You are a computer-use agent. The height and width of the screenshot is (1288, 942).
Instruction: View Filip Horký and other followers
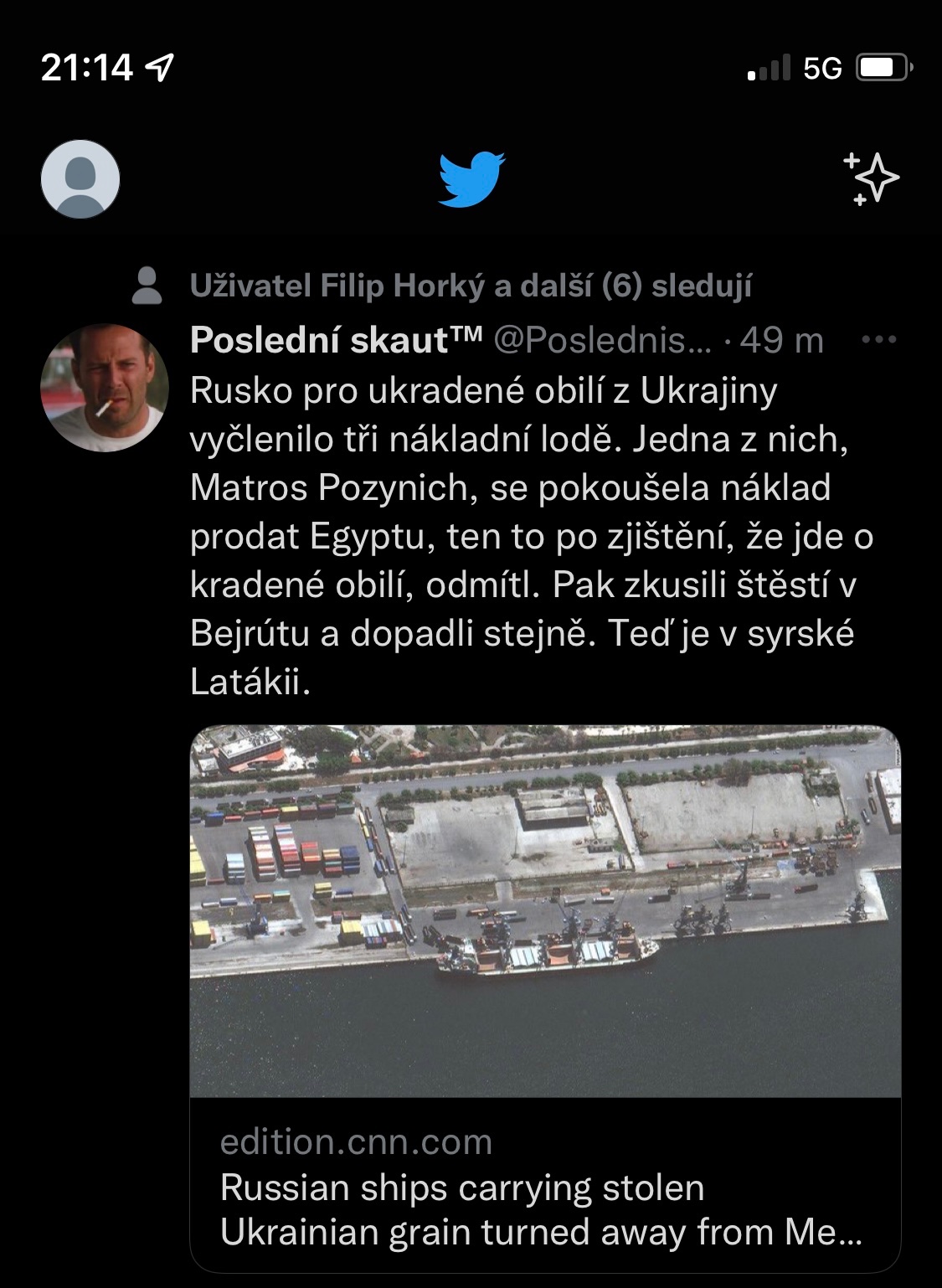coord(470,286)
